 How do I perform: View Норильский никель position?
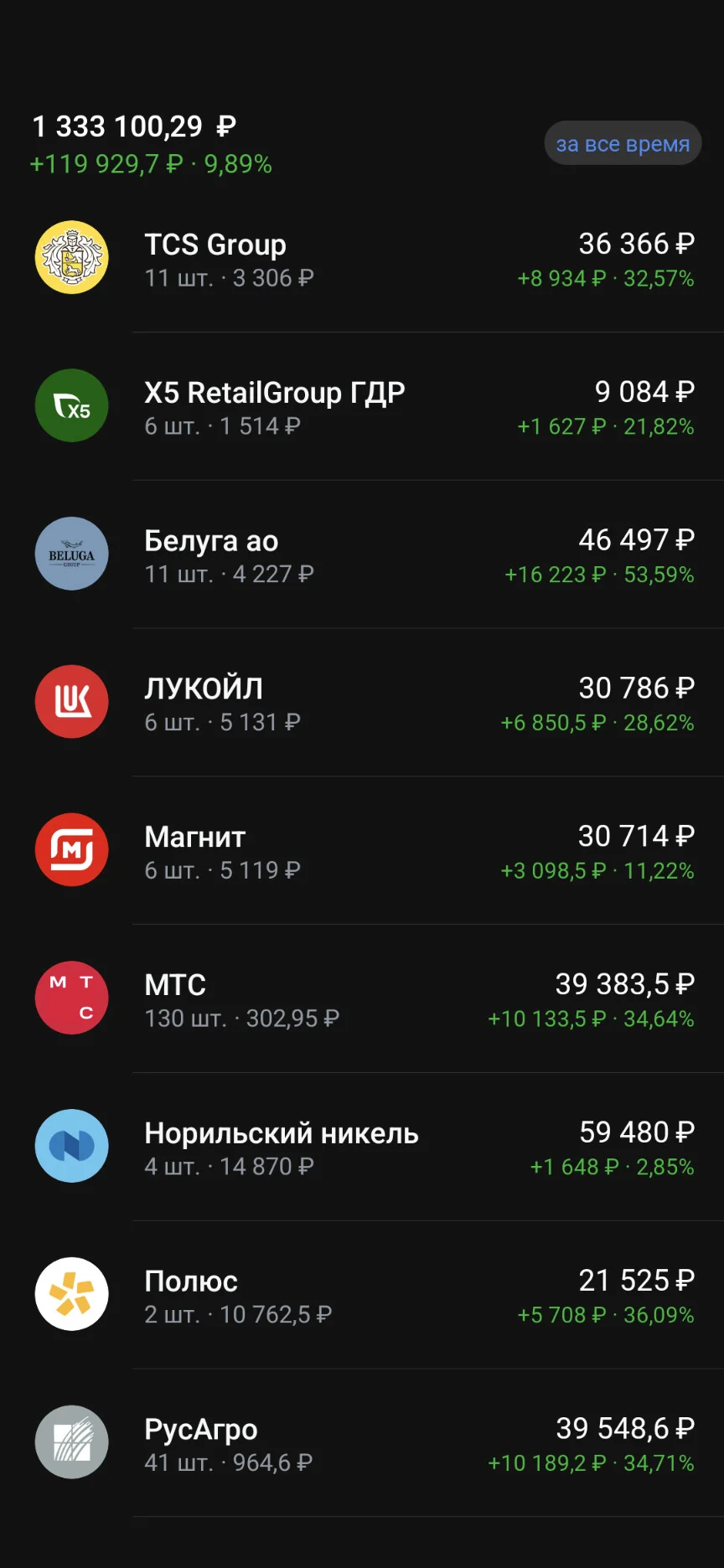[362, 1148]
